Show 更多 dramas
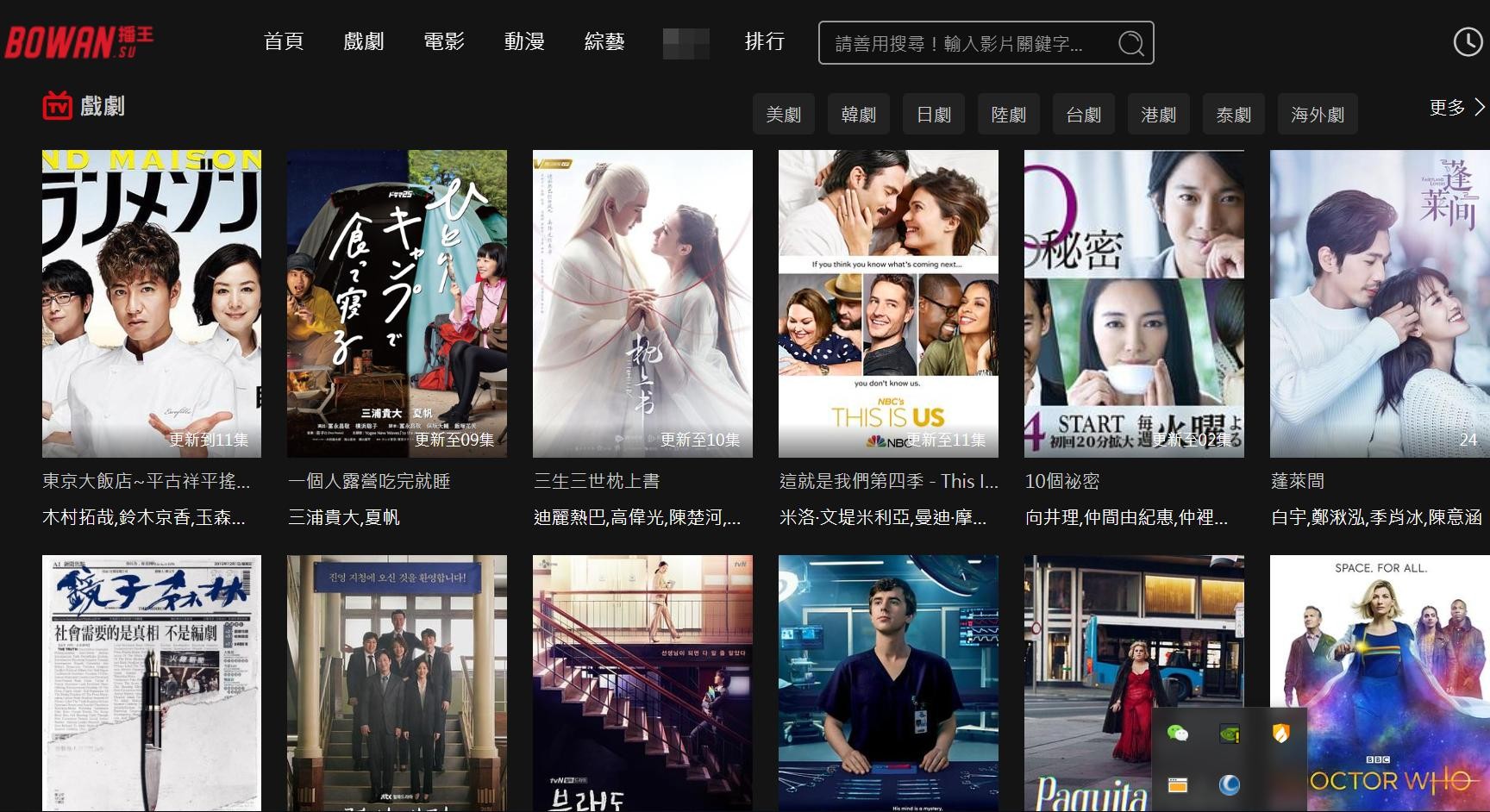This screenshot has height=812, width=1490. 1456,108
